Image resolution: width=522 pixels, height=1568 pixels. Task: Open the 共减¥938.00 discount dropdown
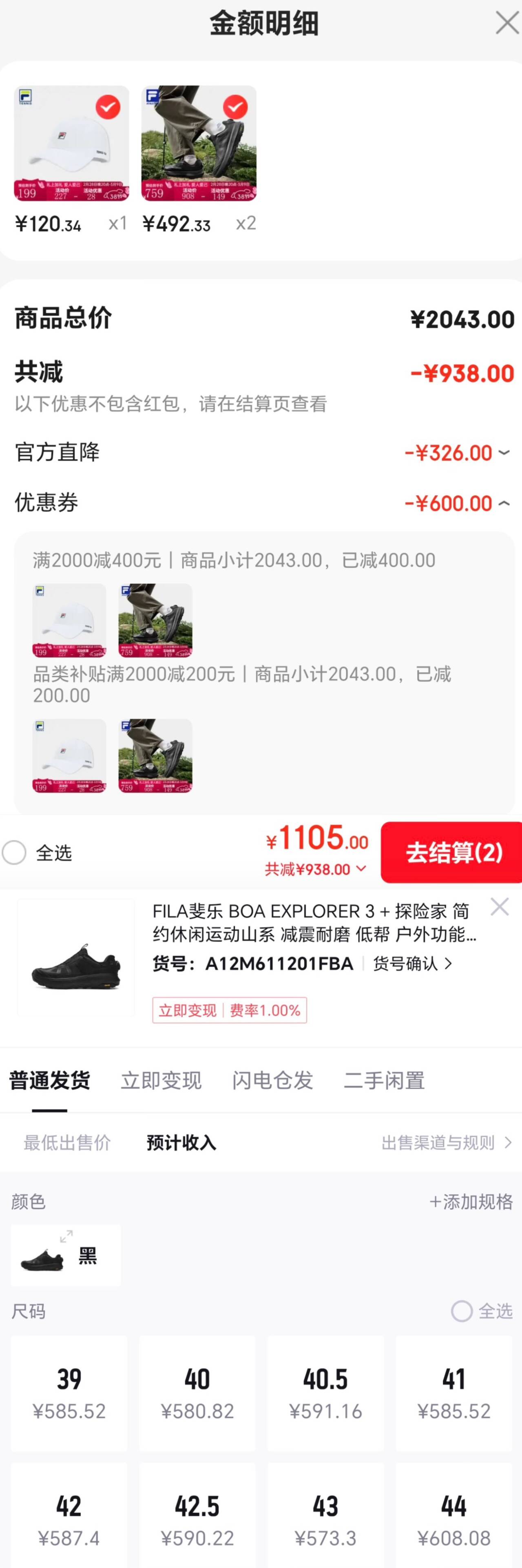pyautogui.click(x=316, y=869)
